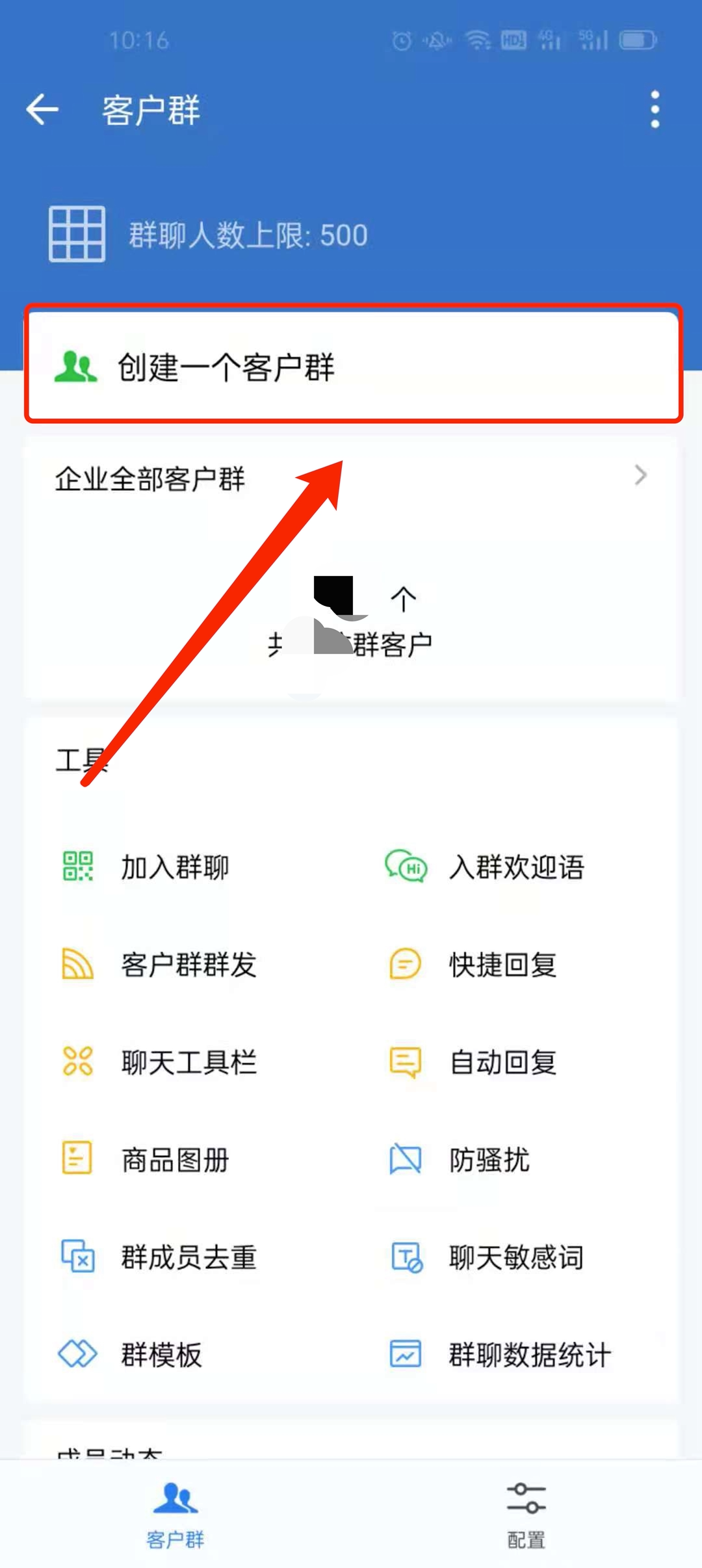Open the 客户群群发 group broadcast tool
This screenshot has width=702, height=1568.
188,965
